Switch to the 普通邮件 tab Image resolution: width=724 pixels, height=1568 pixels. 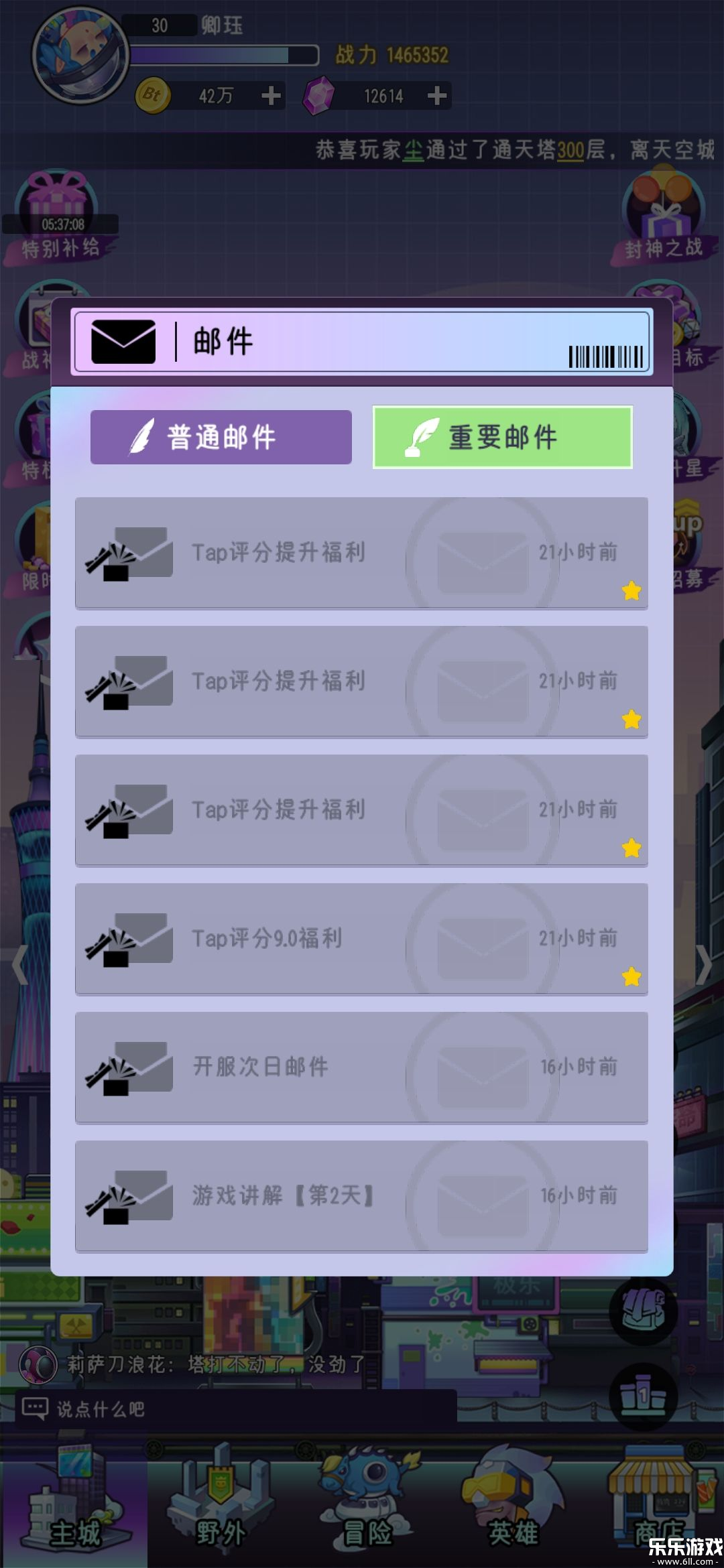[x=221, y=436]
